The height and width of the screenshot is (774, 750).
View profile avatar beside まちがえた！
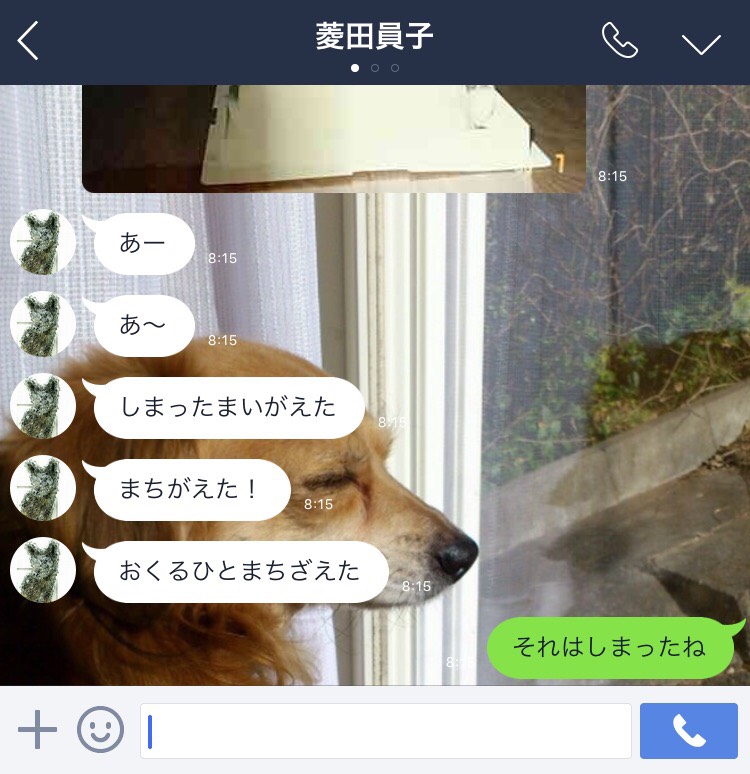tap(43, 488)
